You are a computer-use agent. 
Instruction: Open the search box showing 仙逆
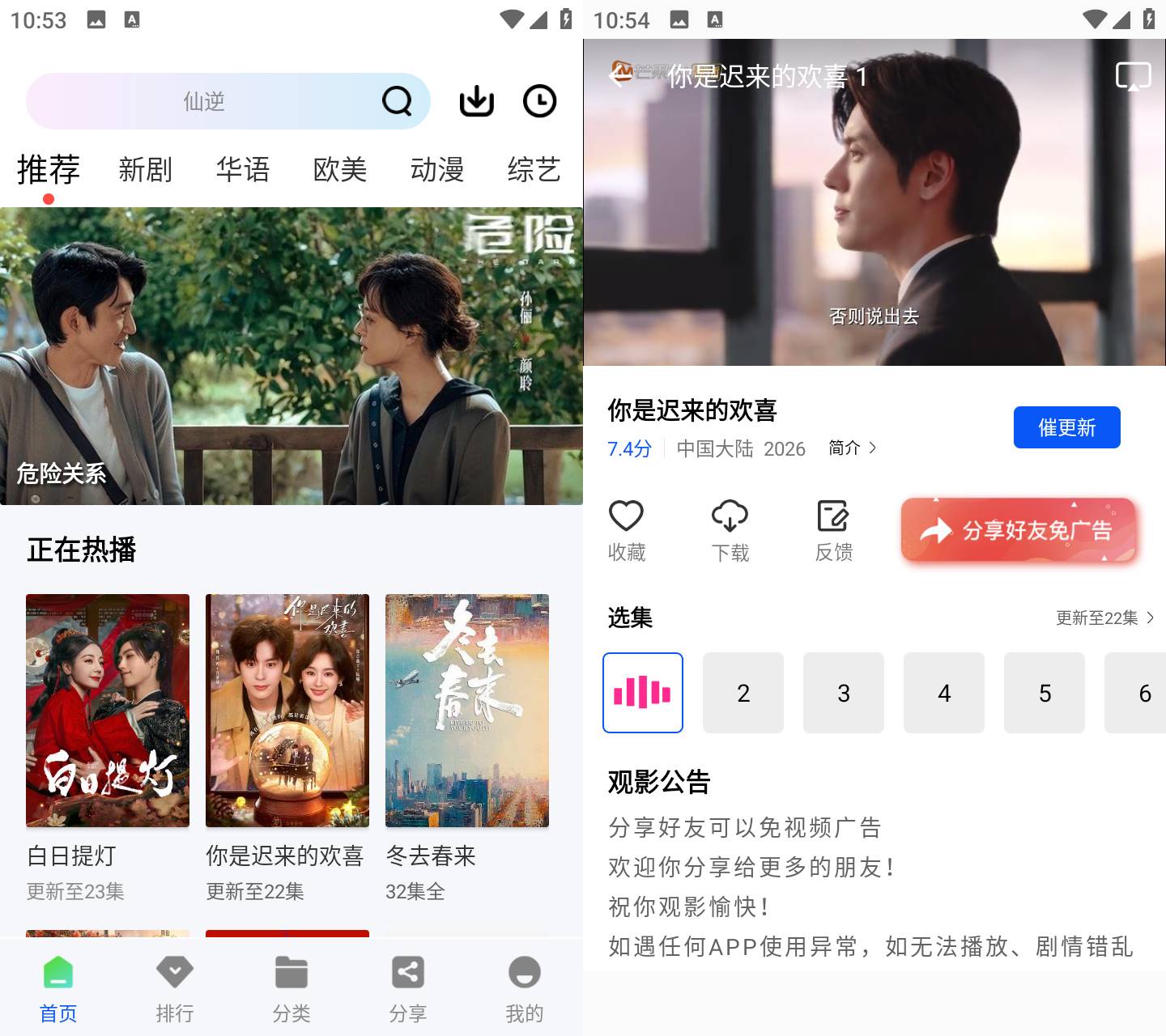tap(202, 101)
